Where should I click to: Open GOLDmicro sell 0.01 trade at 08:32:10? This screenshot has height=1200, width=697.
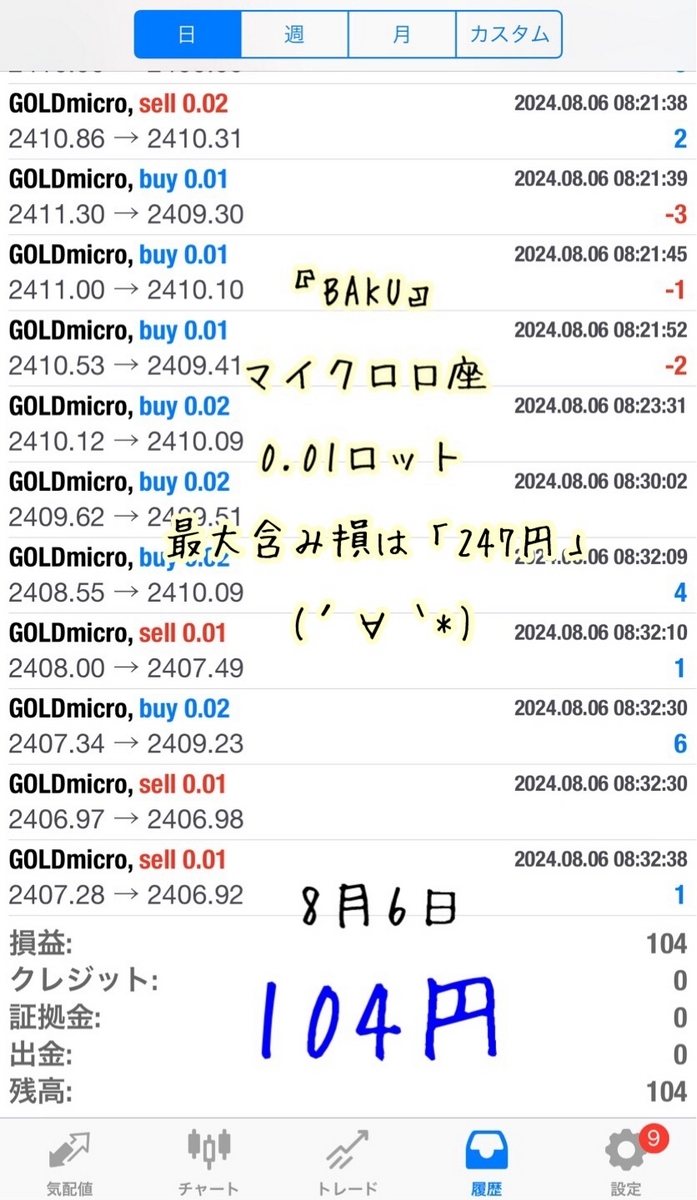348,650
